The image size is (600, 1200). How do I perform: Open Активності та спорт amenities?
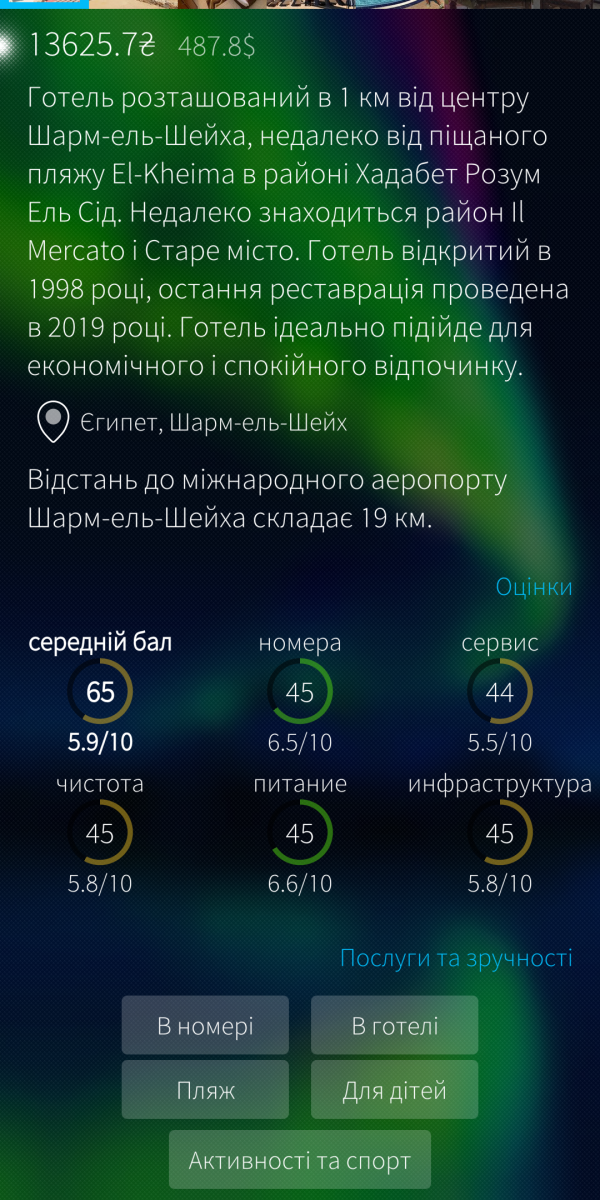tap(300, 1160)
